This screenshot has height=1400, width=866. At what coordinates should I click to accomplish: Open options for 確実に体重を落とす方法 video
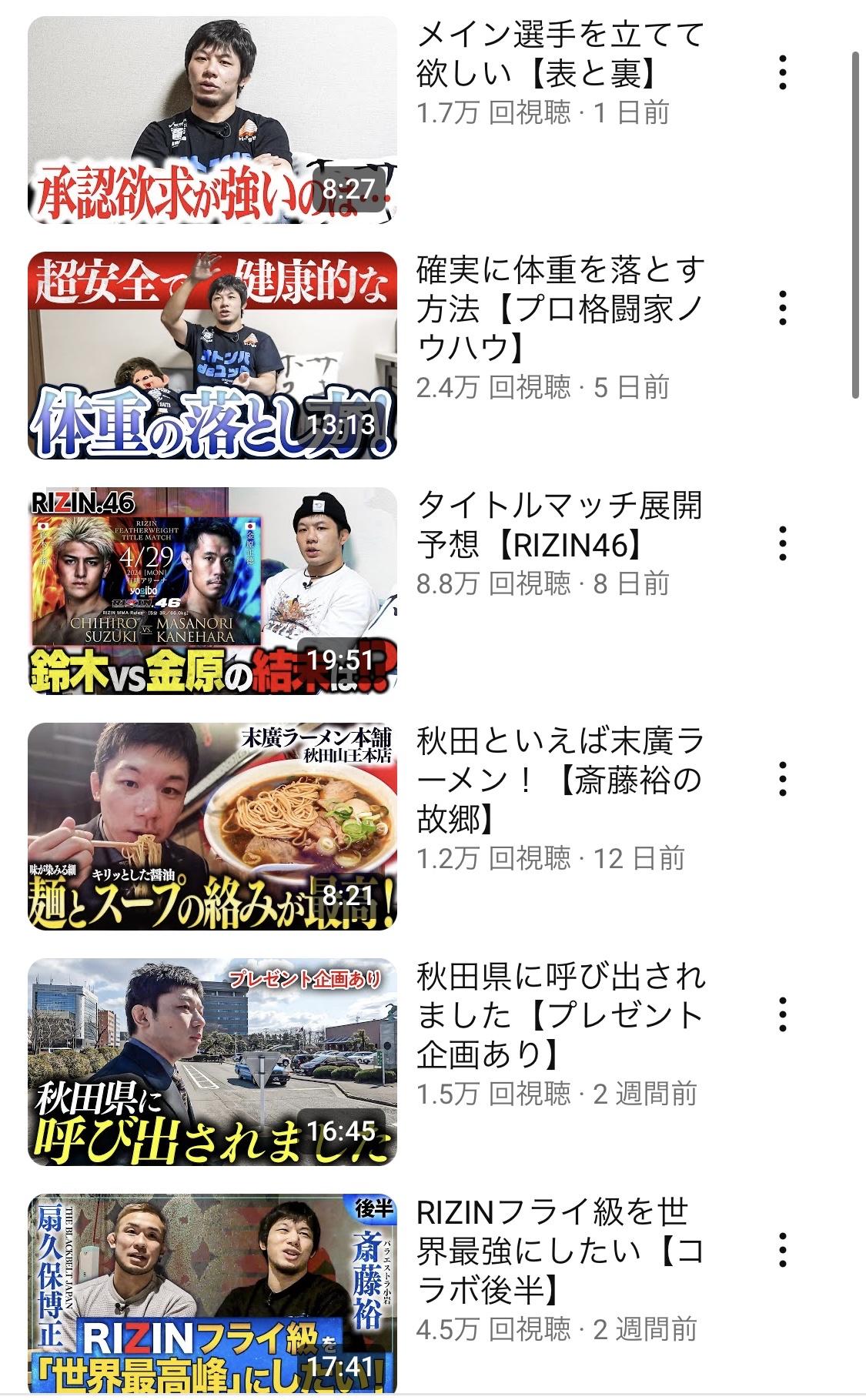click(782, 308)
